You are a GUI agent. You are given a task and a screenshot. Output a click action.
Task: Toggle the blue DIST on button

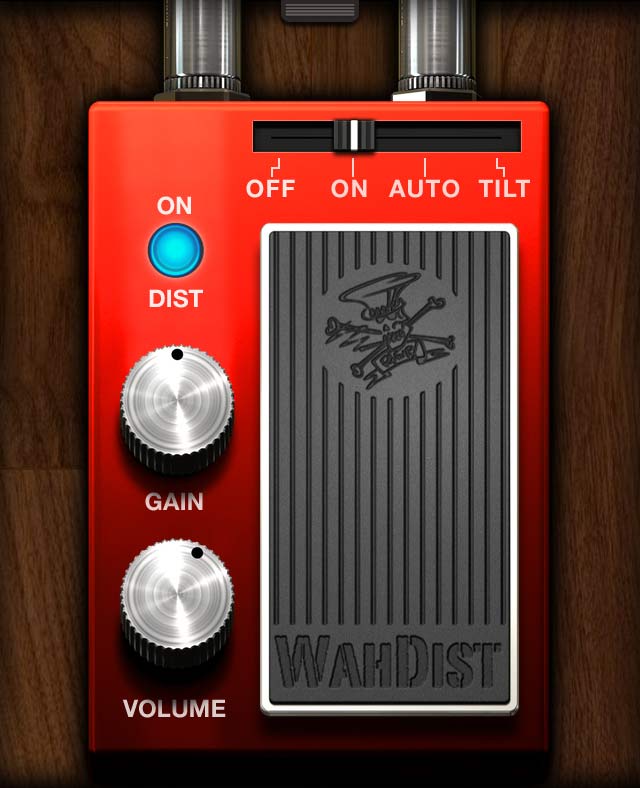pos(176,251)
